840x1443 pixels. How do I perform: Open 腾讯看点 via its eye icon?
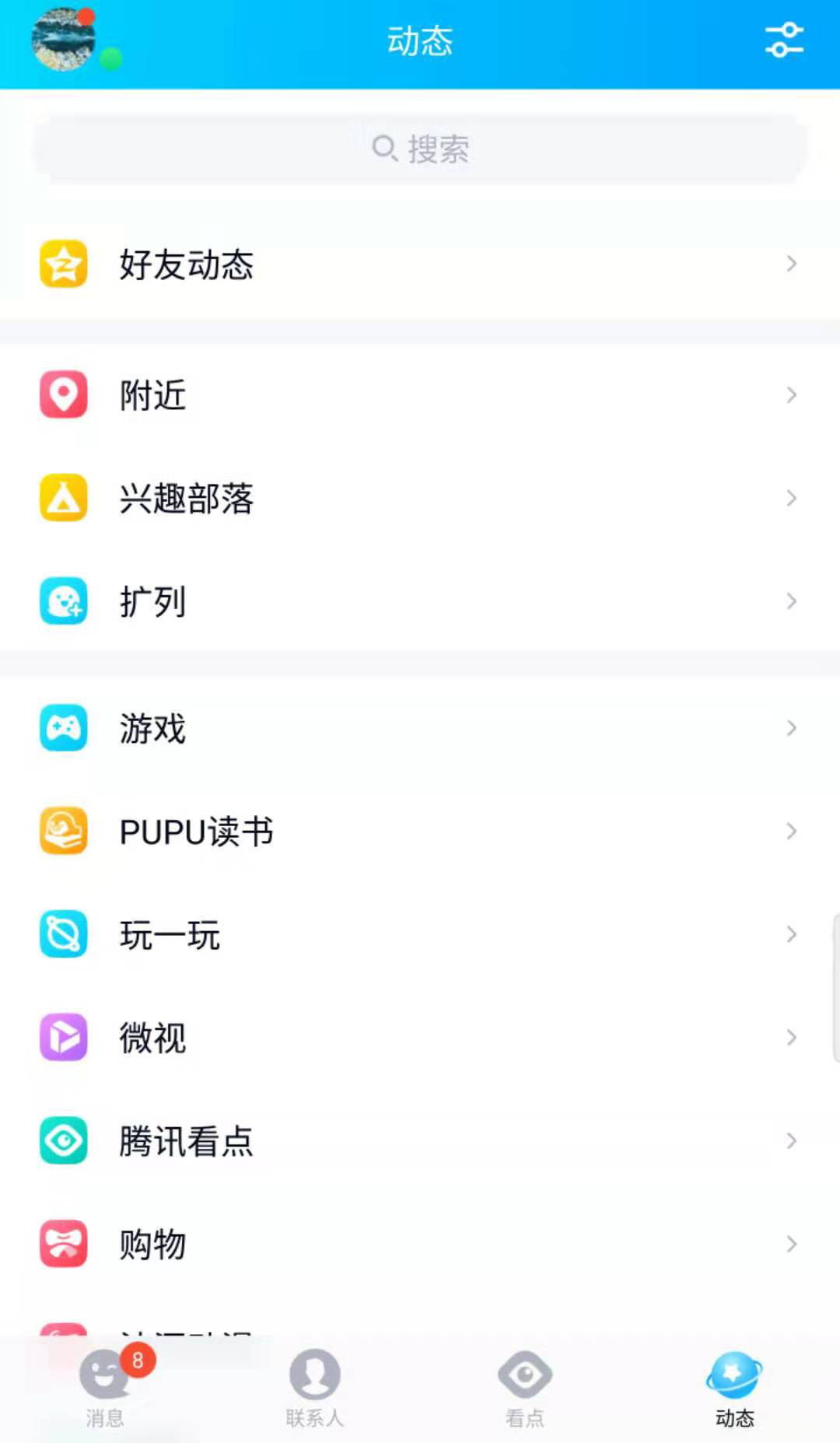pos(63,1140)
